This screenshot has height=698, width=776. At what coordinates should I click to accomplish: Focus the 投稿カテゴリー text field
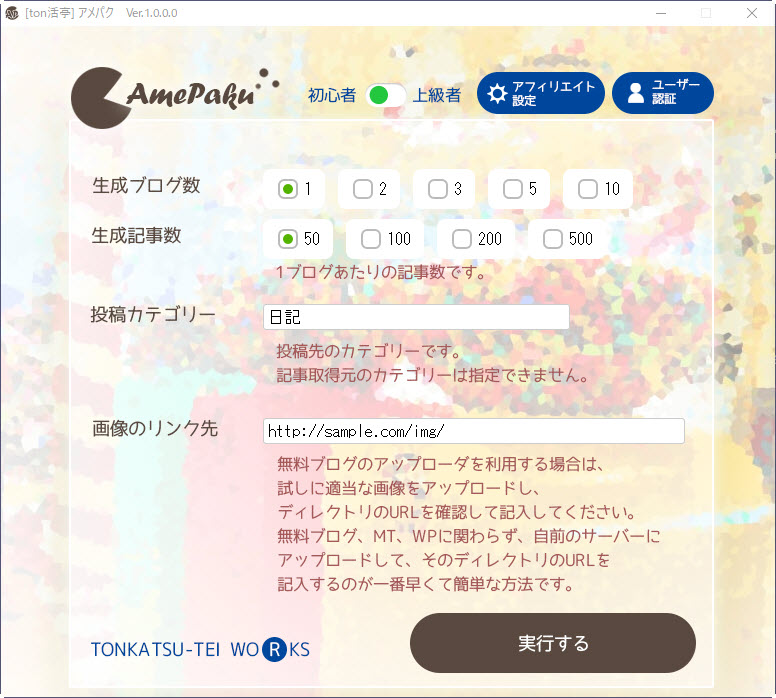tap(416, 317)
